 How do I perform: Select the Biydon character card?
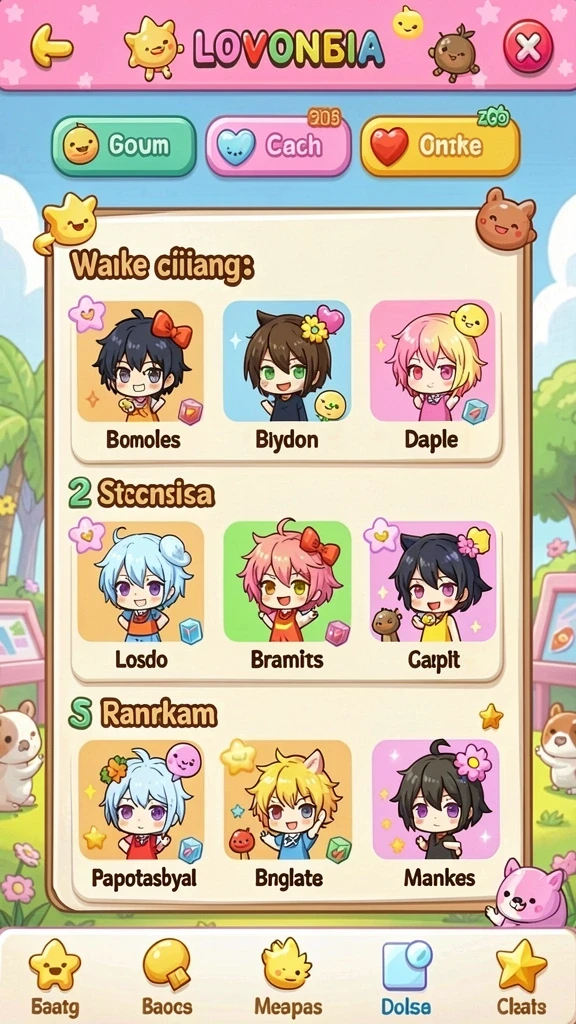tap(287, 377)
